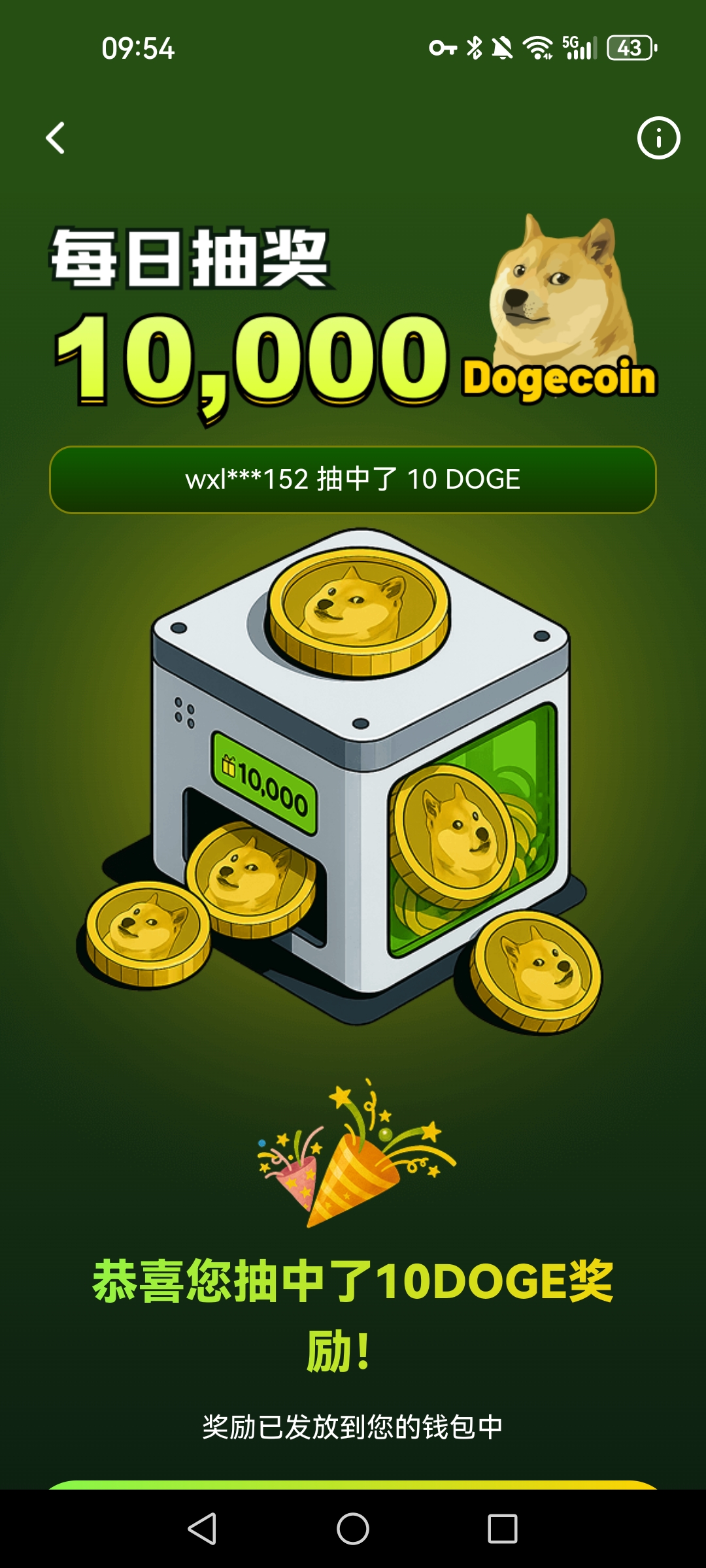The width and height of the screenshot is (706, 1568).
Task: Go to the system home screen
Action: coord(353,1529)
